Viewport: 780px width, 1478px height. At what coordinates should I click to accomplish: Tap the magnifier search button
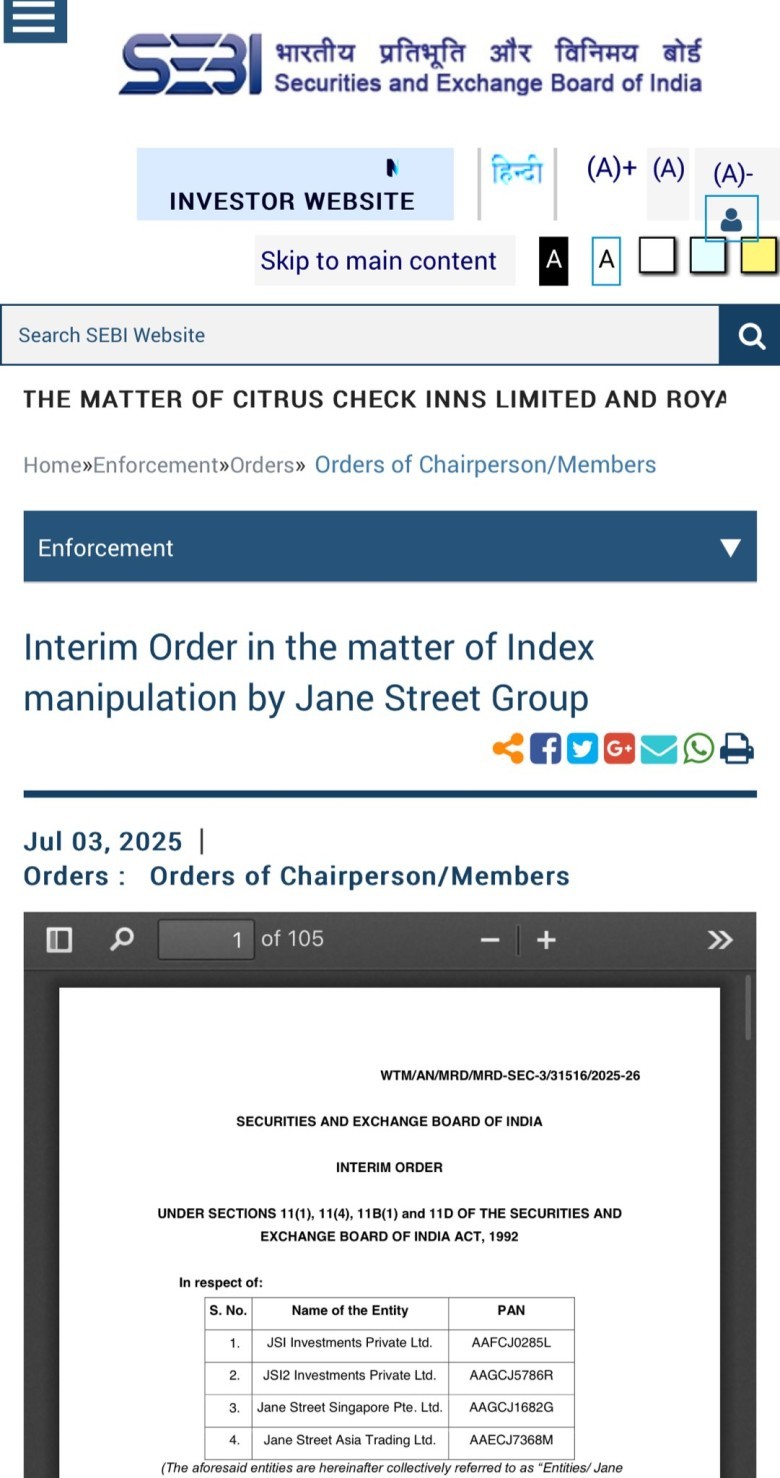pos(750,336)
